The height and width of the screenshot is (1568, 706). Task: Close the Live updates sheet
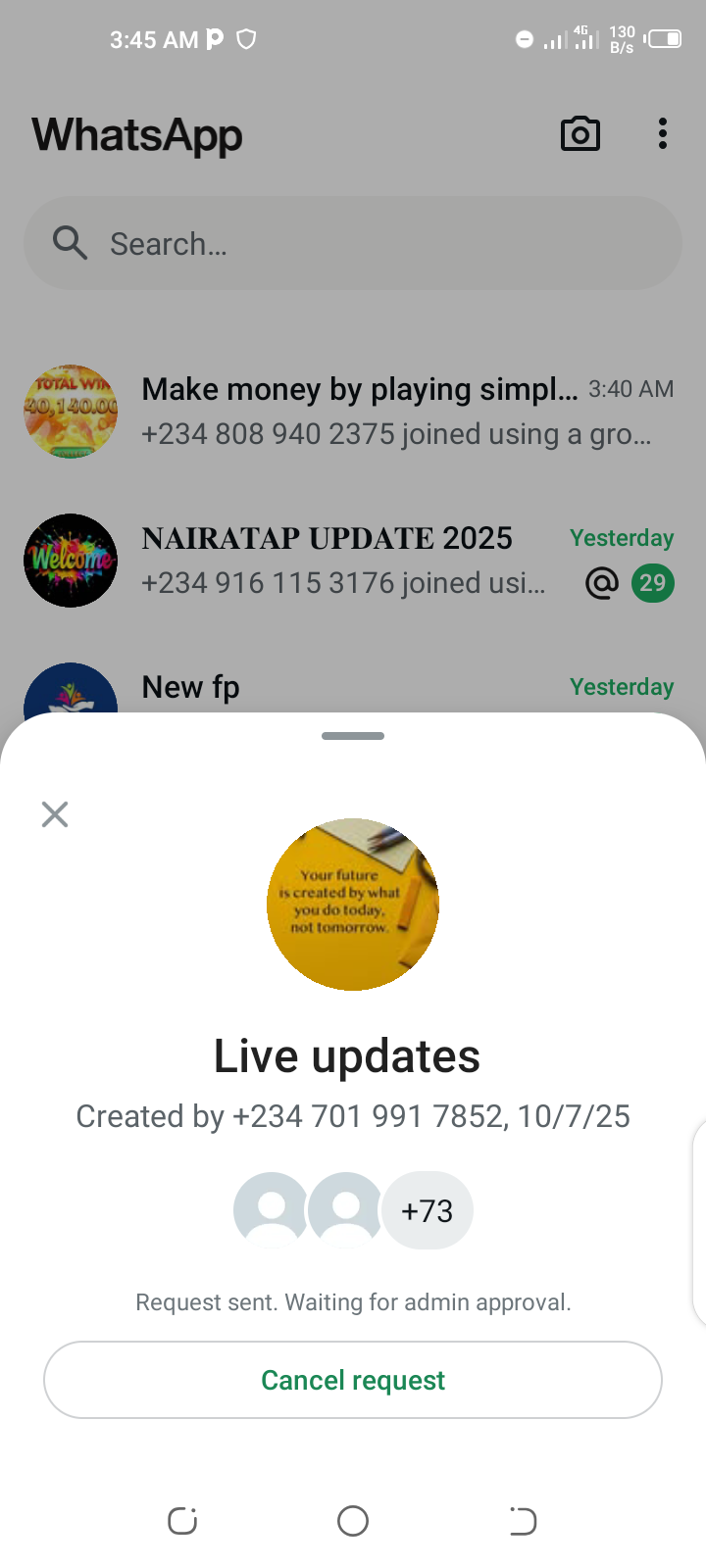55,814
